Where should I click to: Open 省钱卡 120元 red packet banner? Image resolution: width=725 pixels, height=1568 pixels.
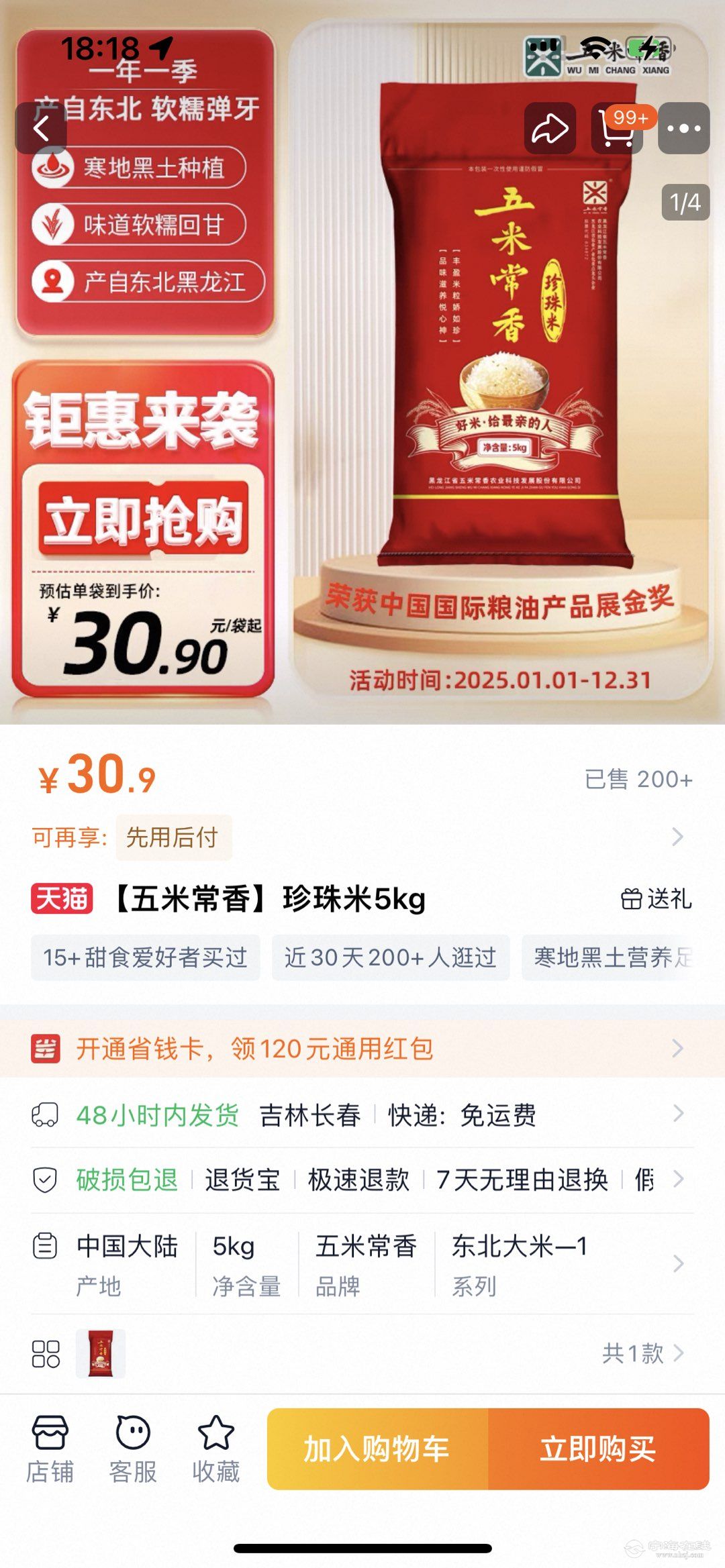coord(362,1048)
